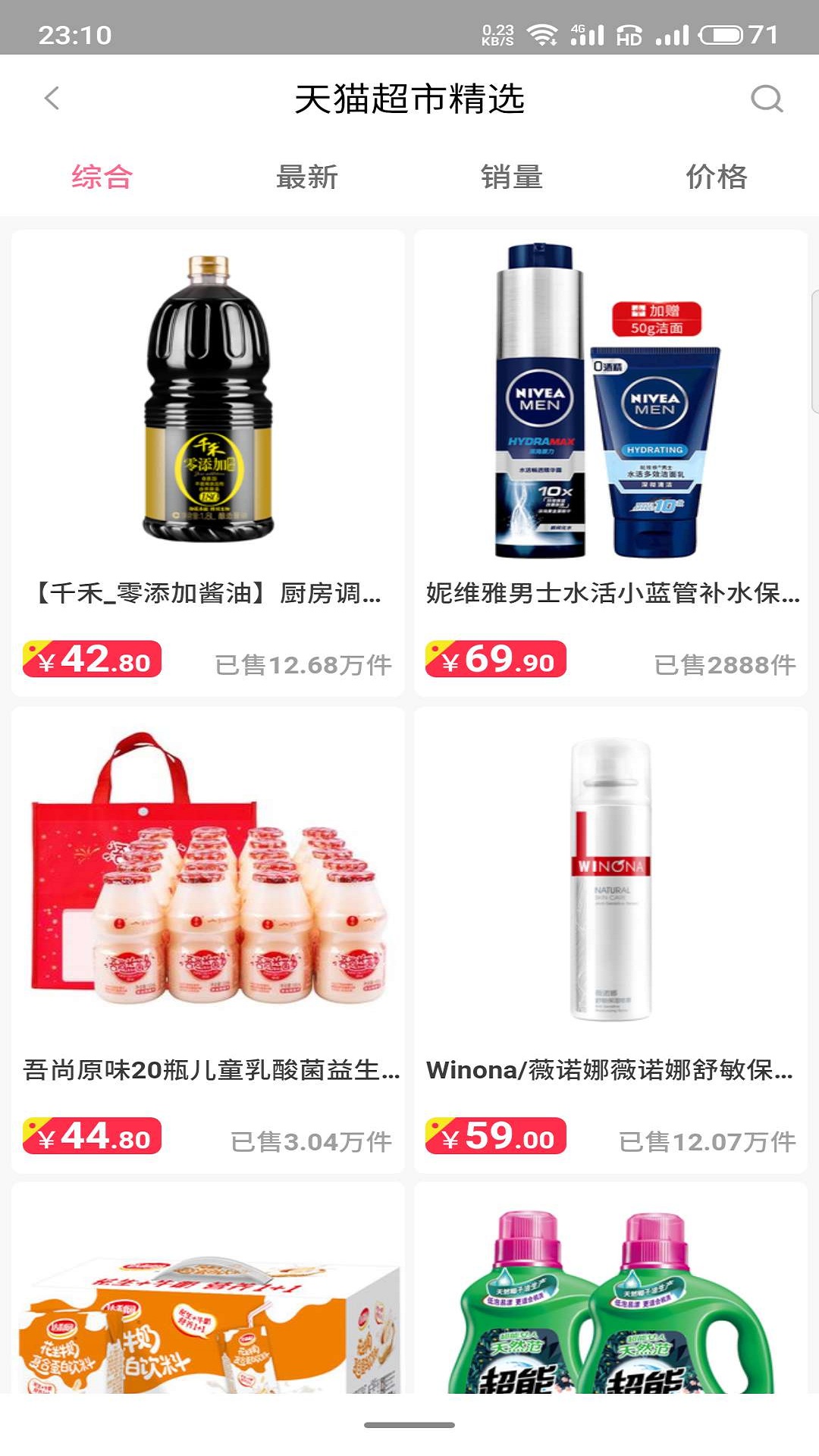This screenshot has width=819, height=1456.
Task: Open the Winona 薇诺娜 product card
Action: click(611, 940)
